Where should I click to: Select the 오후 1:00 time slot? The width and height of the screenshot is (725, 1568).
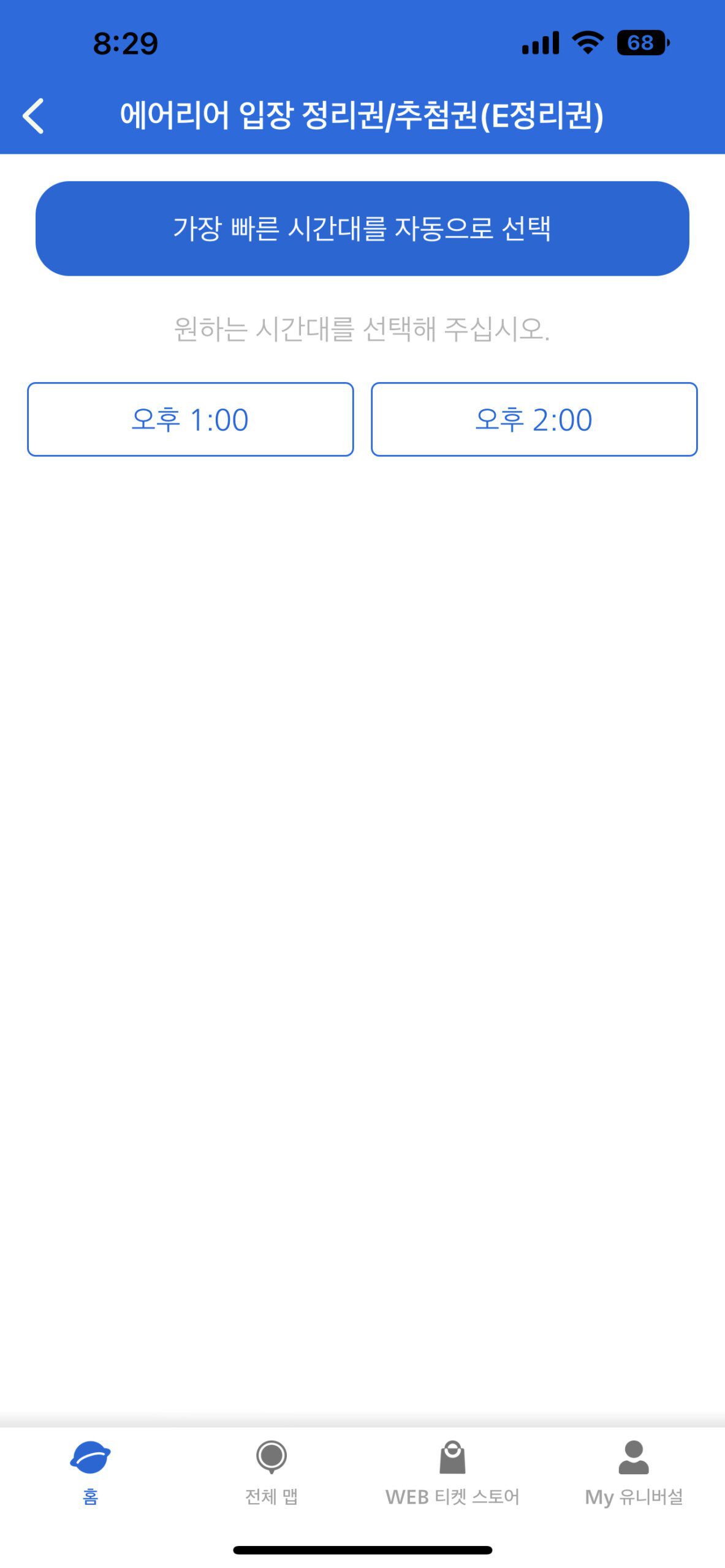190,420
